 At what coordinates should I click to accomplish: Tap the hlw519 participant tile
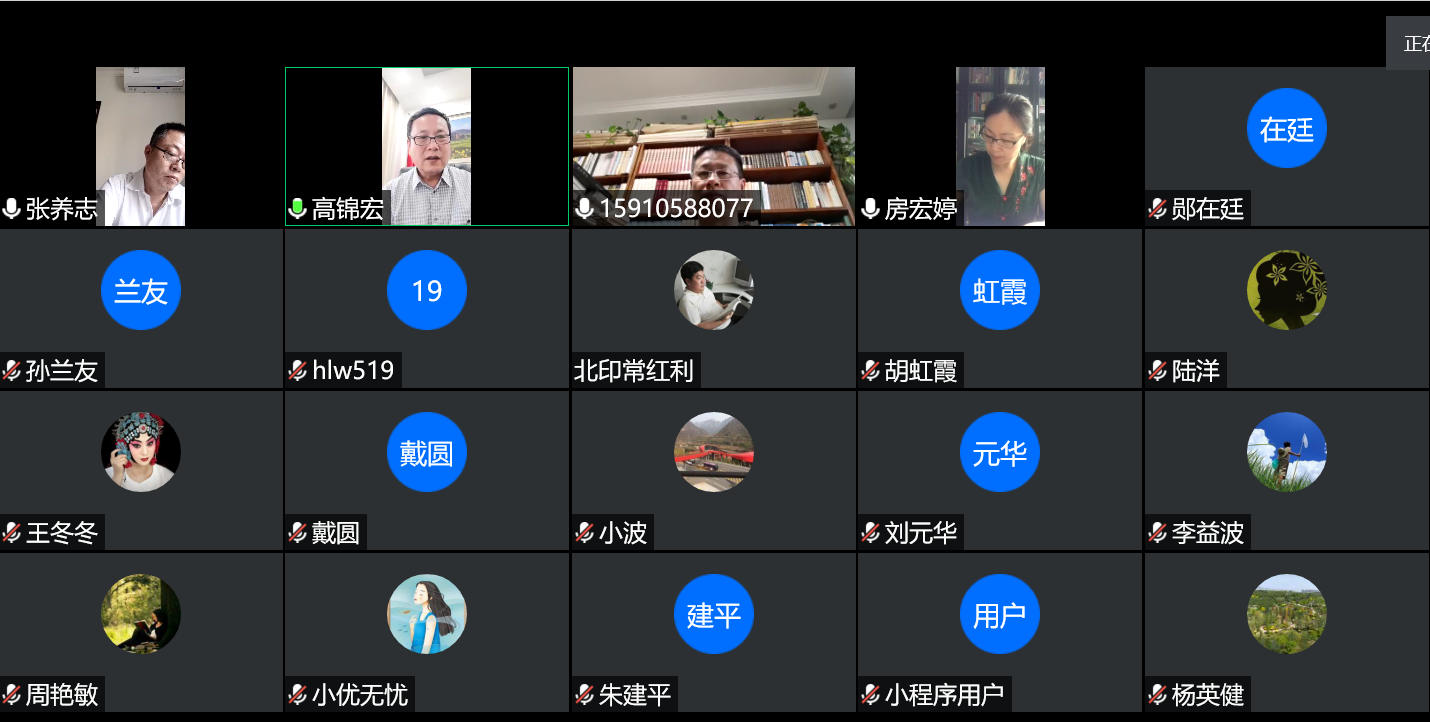(427, 308)
